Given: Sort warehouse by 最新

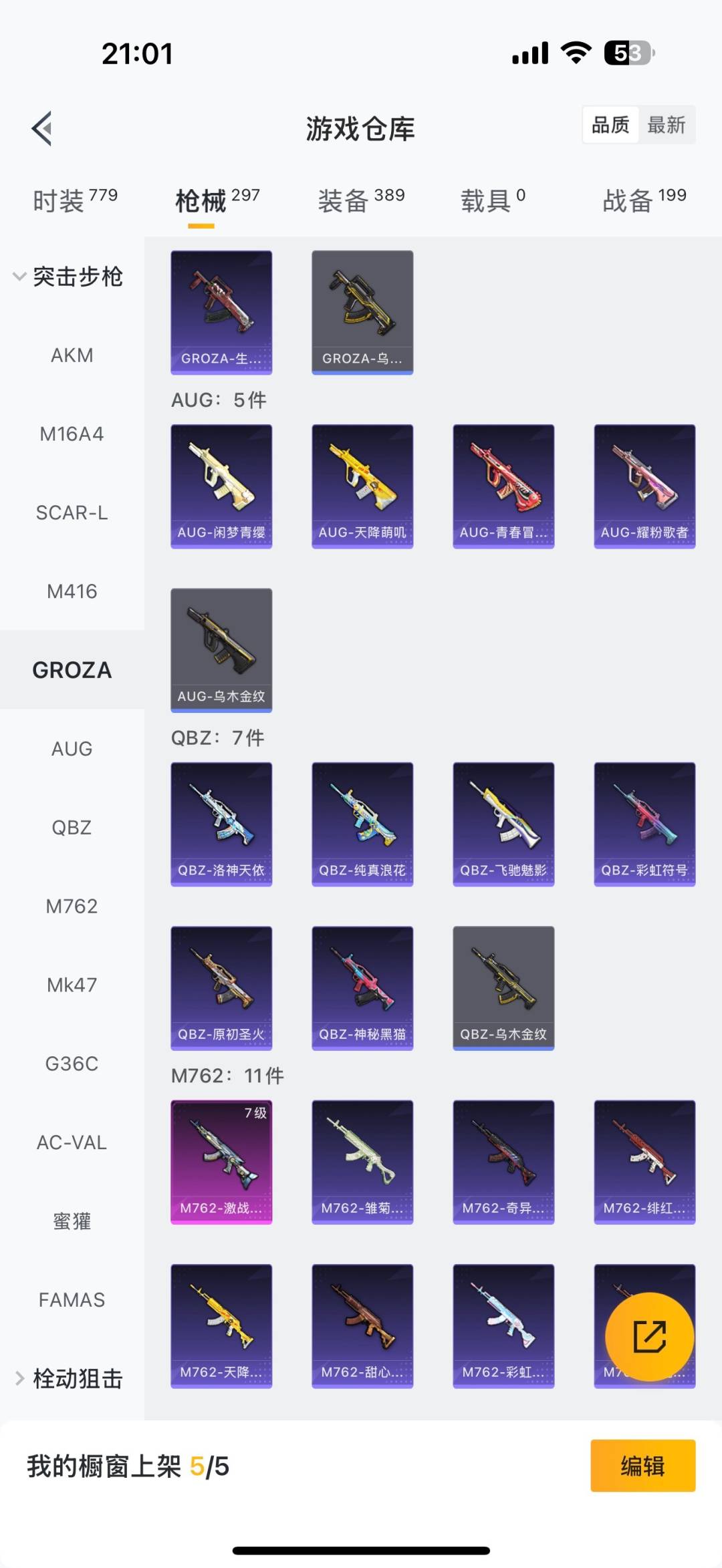Looking at the screenshot, I should 666,125.
